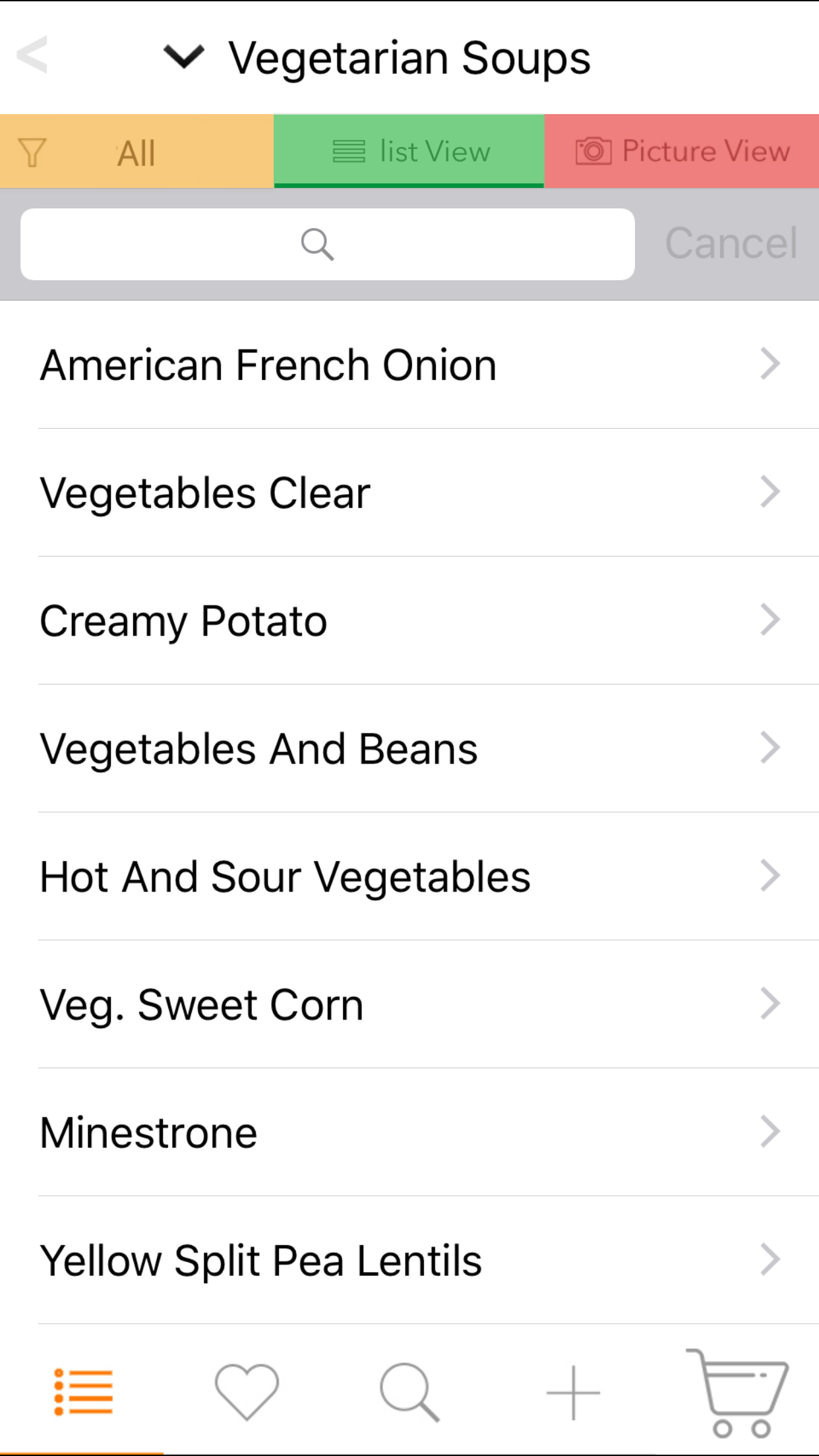Open the shopping cart tab
Screen dimensions: 819x1456
[x=737, y=1391]
